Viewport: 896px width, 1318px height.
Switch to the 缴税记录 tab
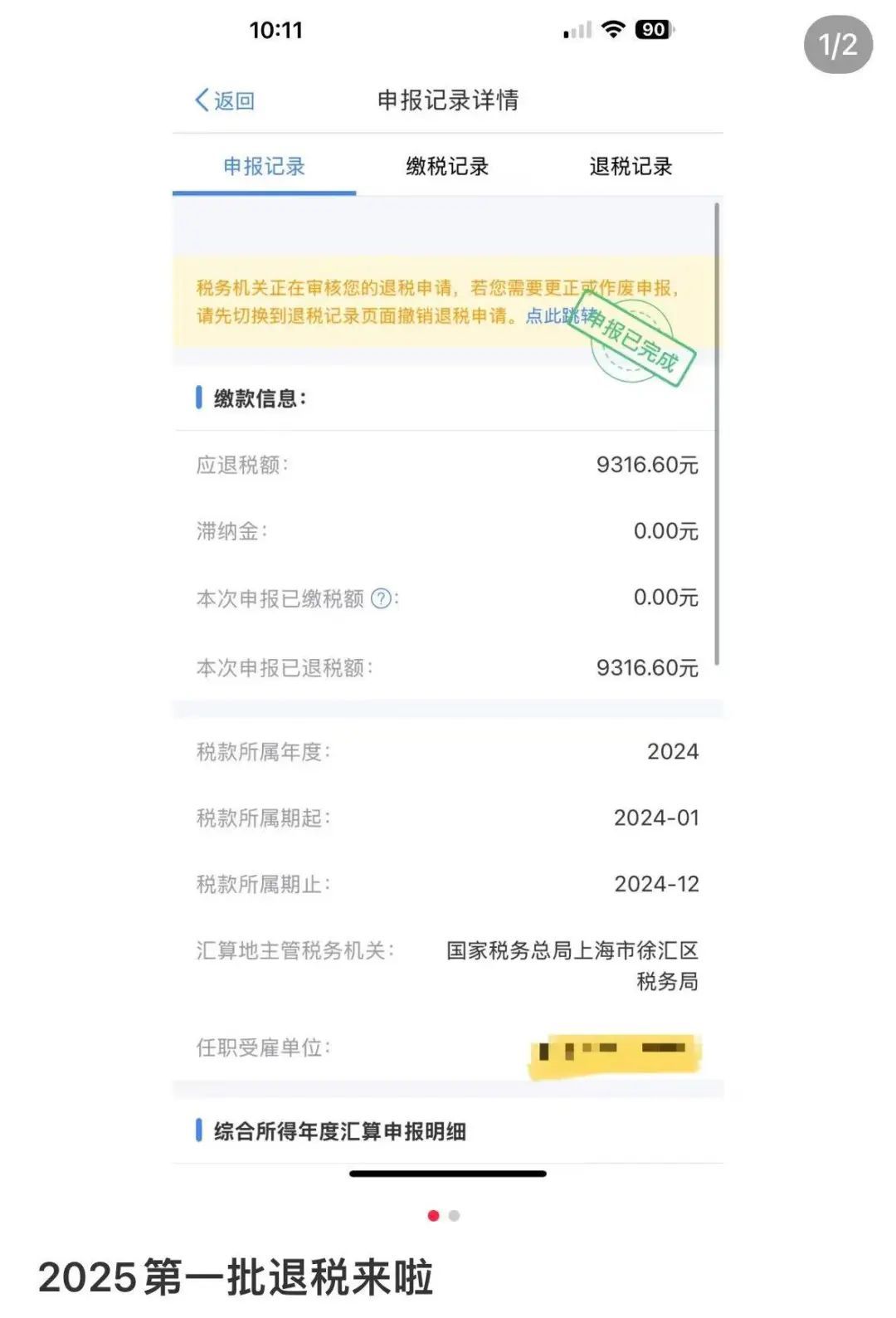(446, 166)
